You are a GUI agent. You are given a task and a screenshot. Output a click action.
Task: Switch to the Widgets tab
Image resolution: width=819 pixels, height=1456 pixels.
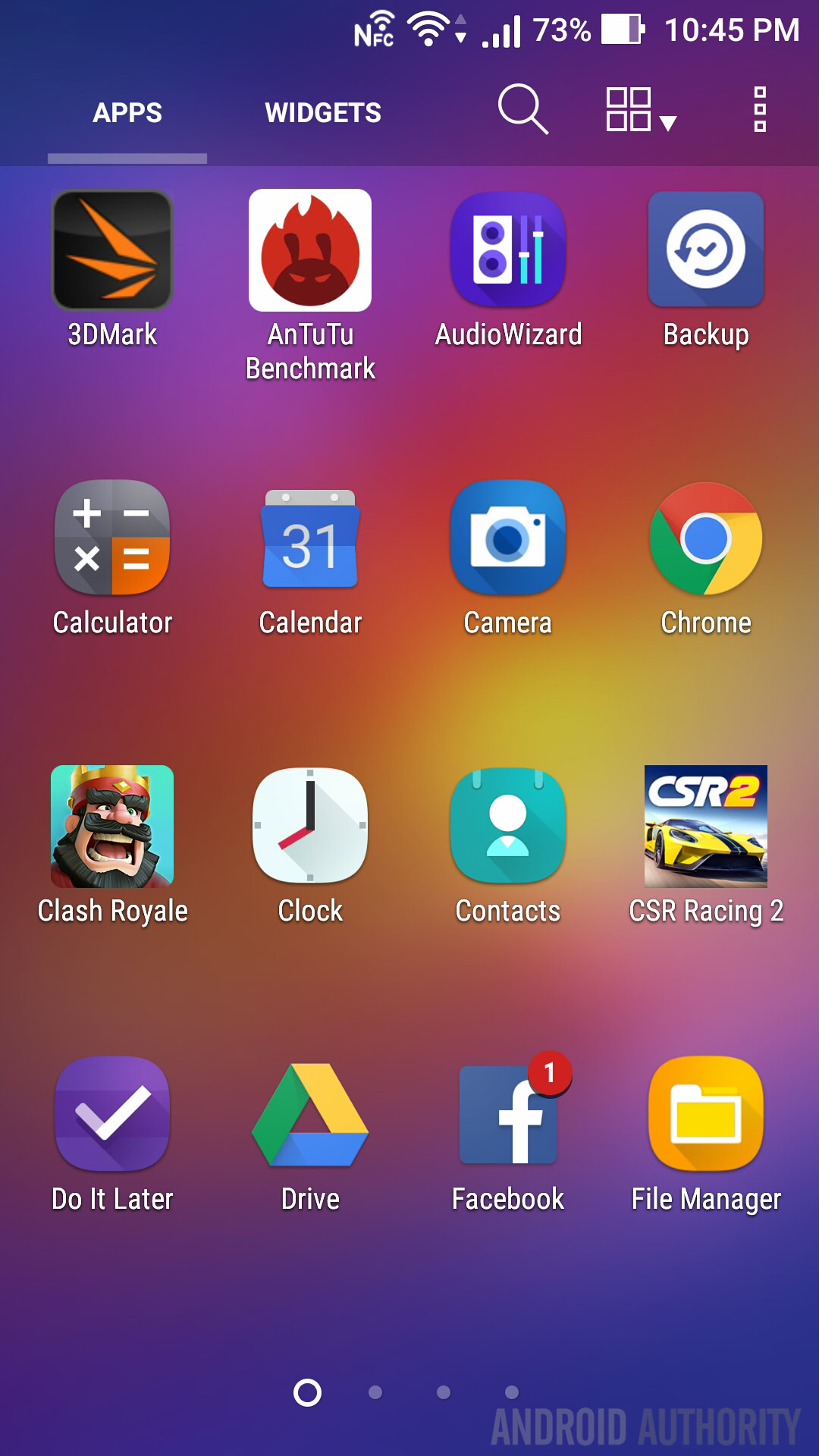(322, 113)
